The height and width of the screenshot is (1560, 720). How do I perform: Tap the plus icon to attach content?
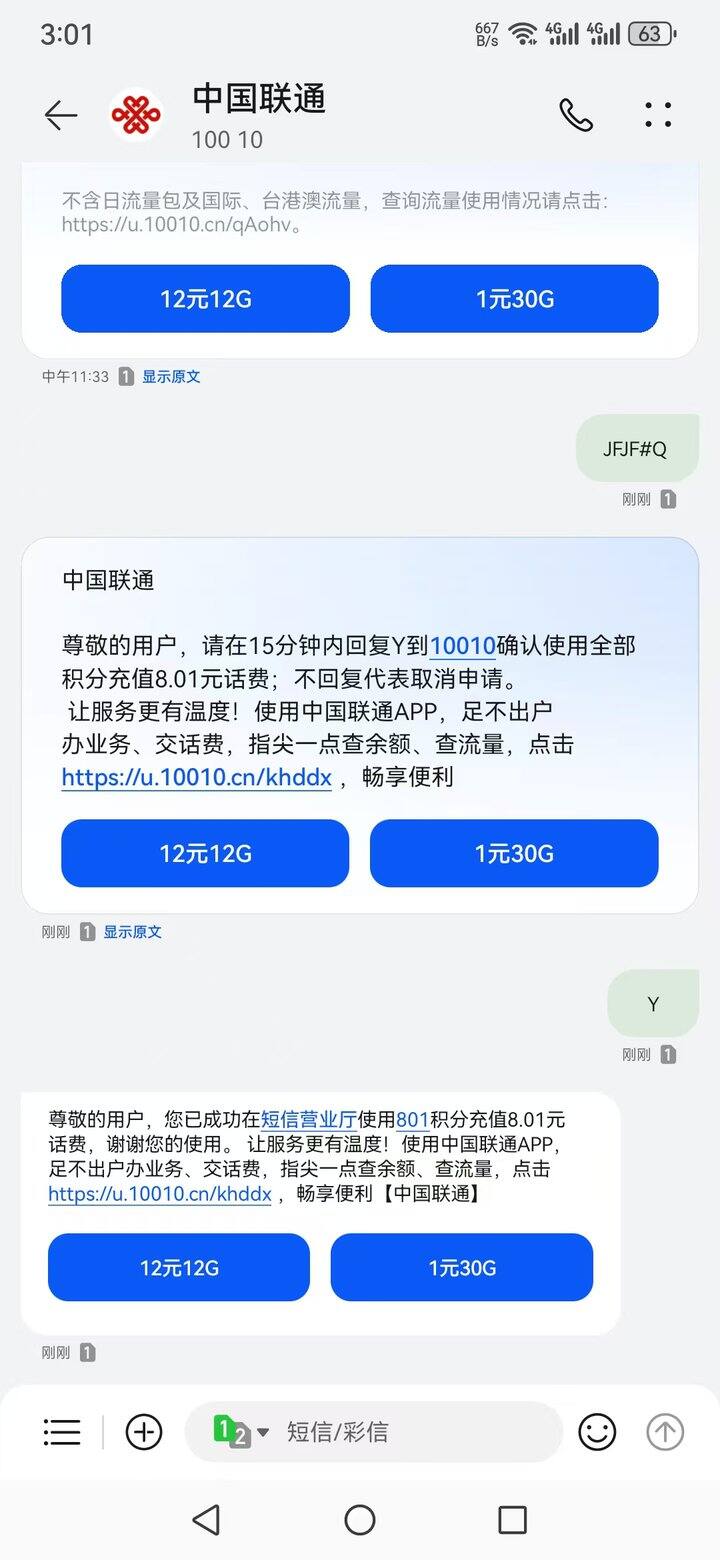(144, 1432)
